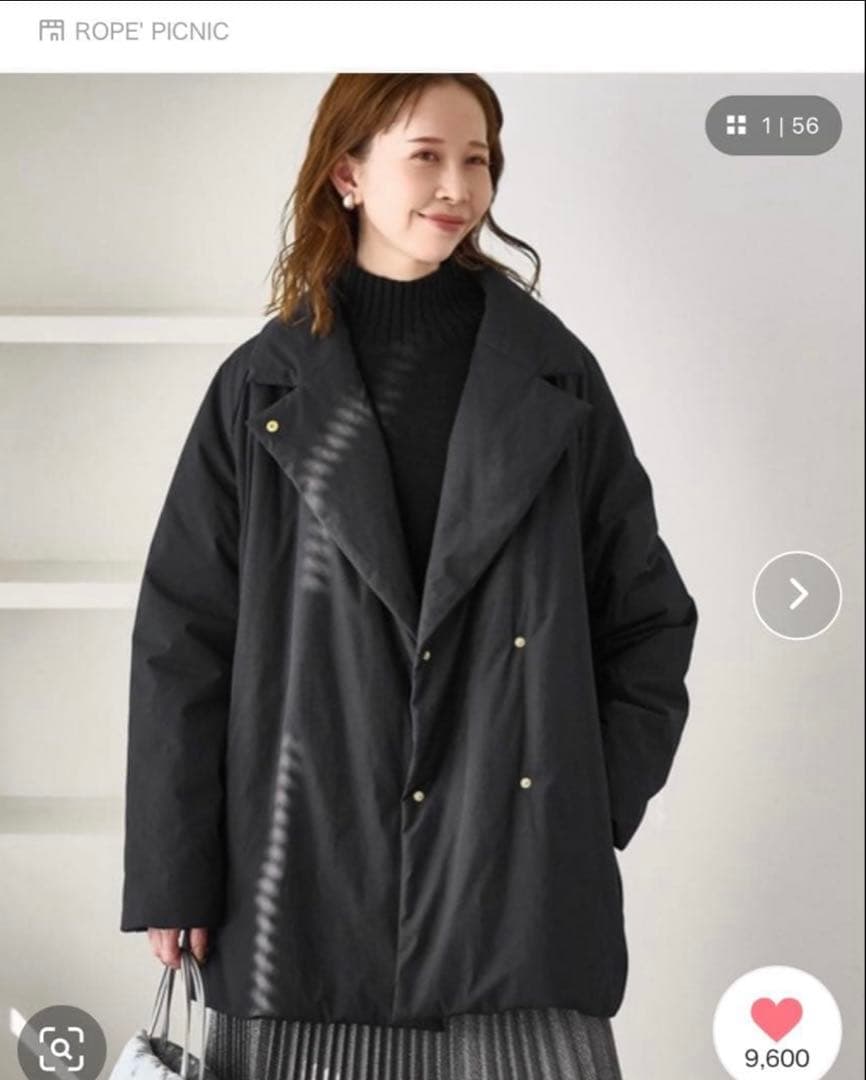Viewport: 866px width, 1080px height.
Task: Open the image grid showing 1|56
Action: [772, 125]
